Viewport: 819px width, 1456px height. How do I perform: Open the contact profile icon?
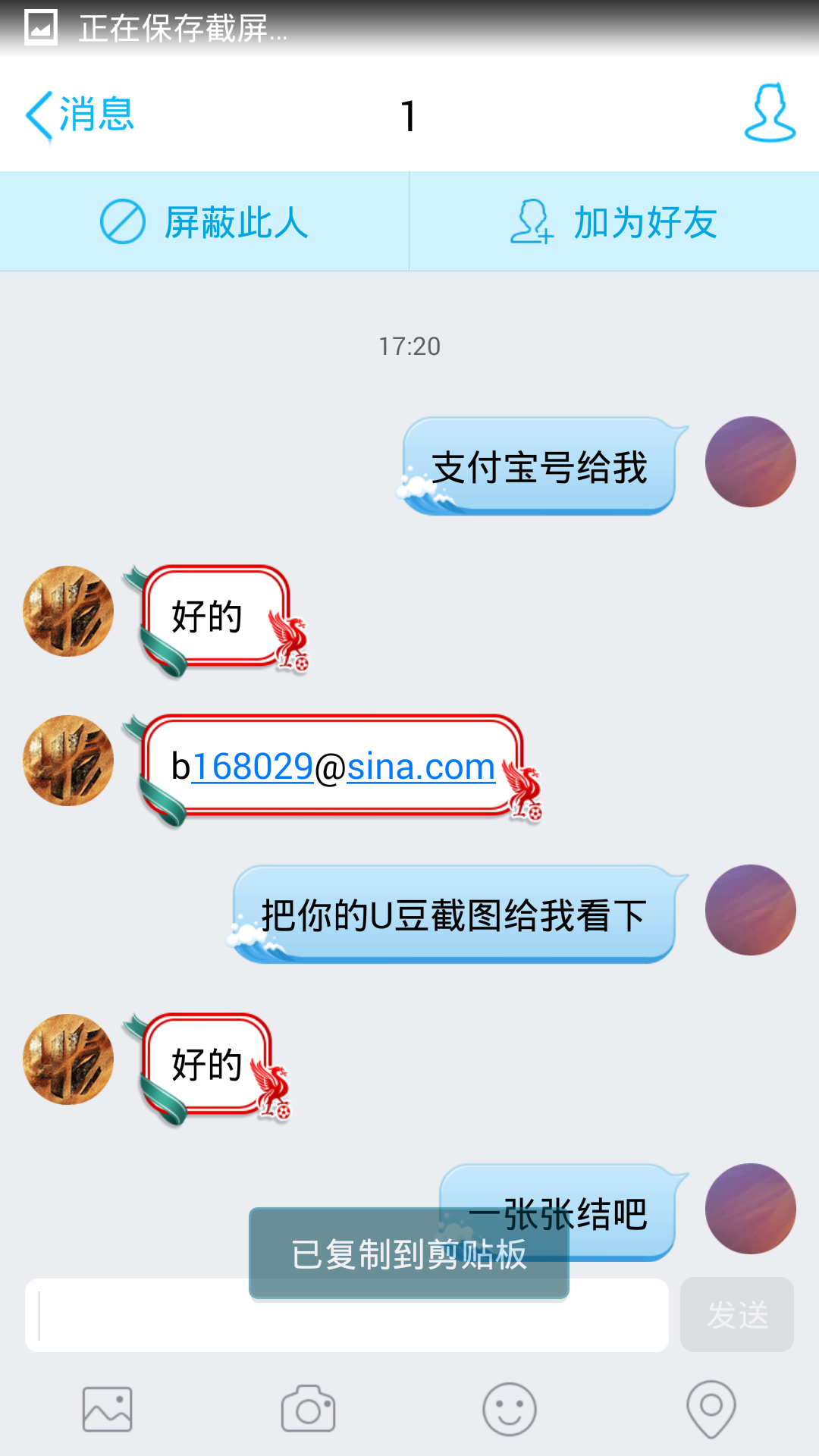[770, 113]
